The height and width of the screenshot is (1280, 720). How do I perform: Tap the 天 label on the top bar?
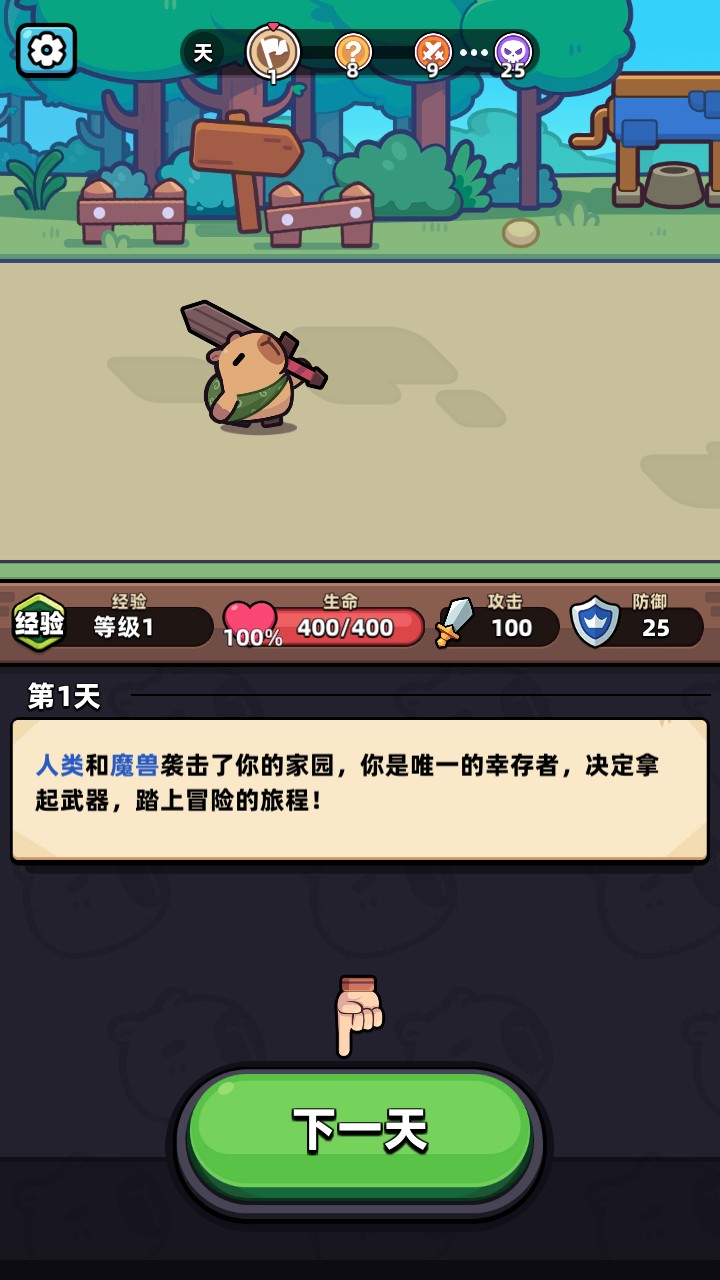[x=203, y=53]
